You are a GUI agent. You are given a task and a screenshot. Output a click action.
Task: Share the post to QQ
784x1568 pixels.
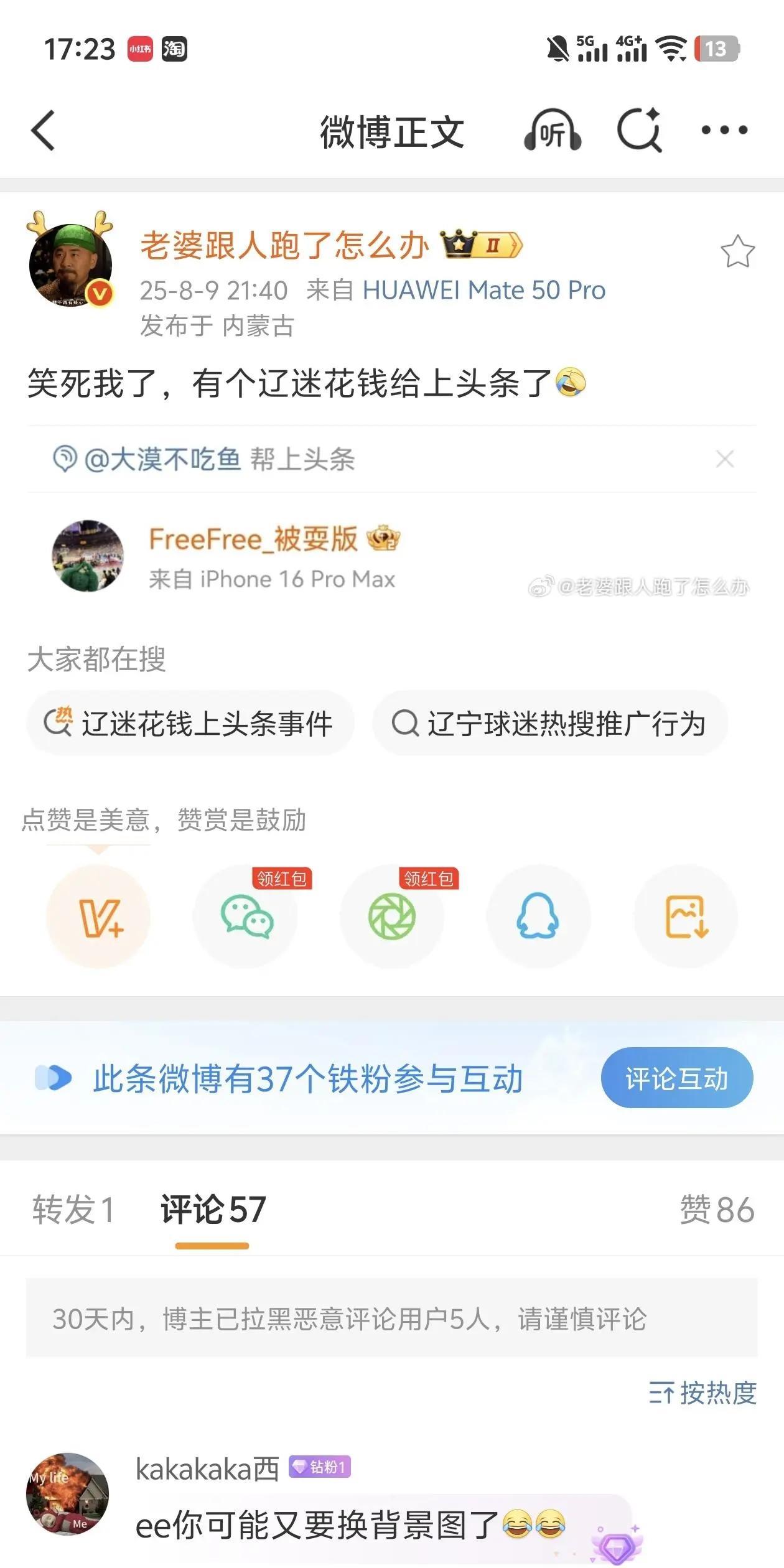click(538, 917)
